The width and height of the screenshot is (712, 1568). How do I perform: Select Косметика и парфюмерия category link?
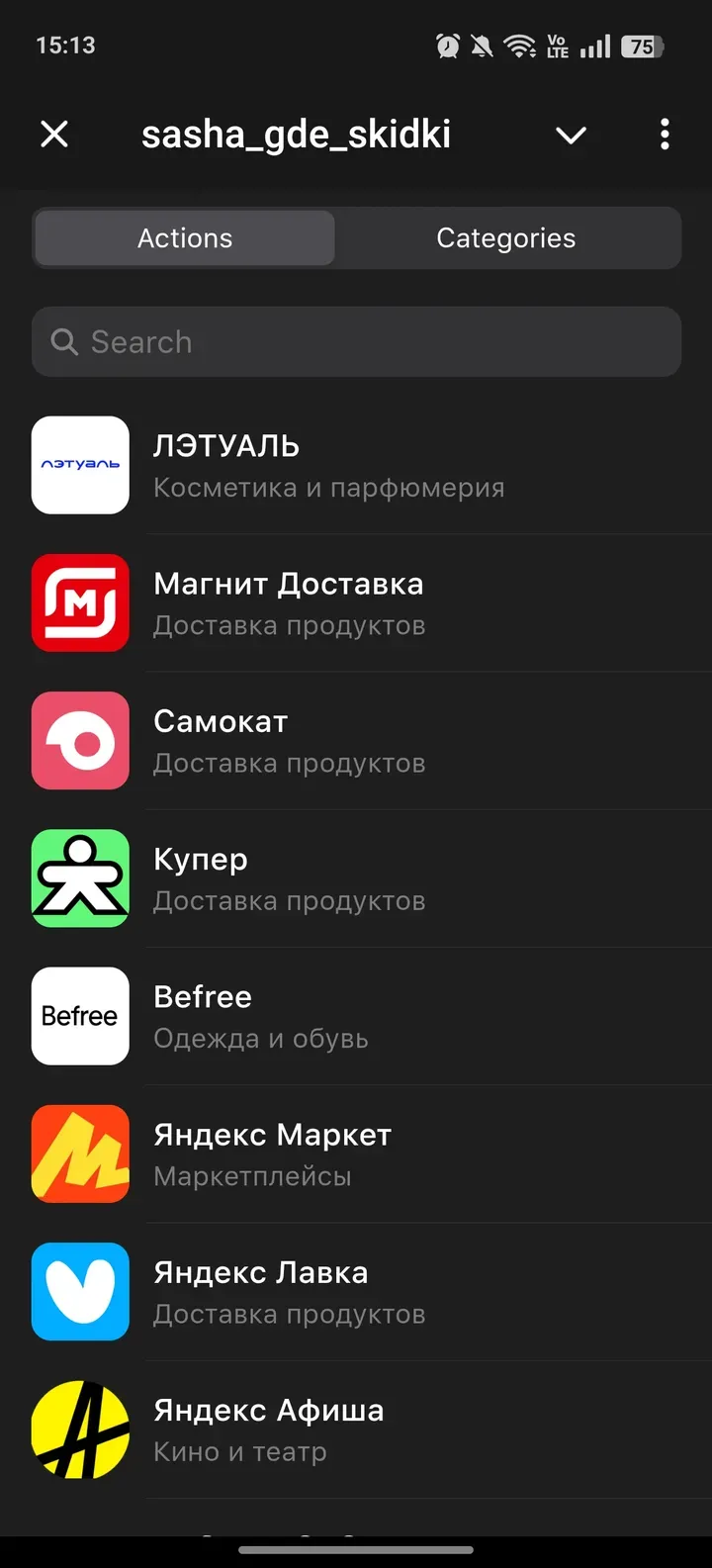click(328, 487)
